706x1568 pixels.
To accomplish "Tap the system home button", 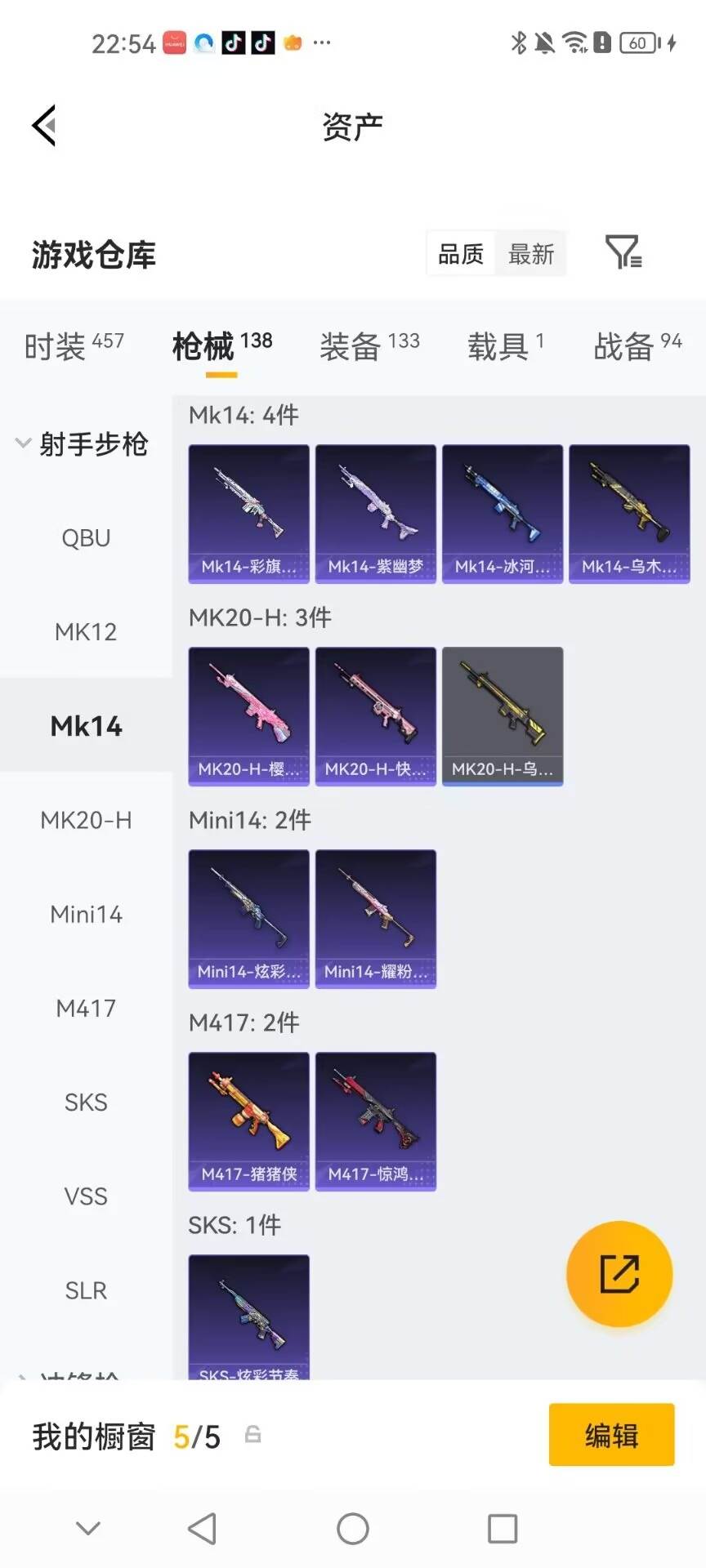I will pyautogui.click(x=353, y=1528).
